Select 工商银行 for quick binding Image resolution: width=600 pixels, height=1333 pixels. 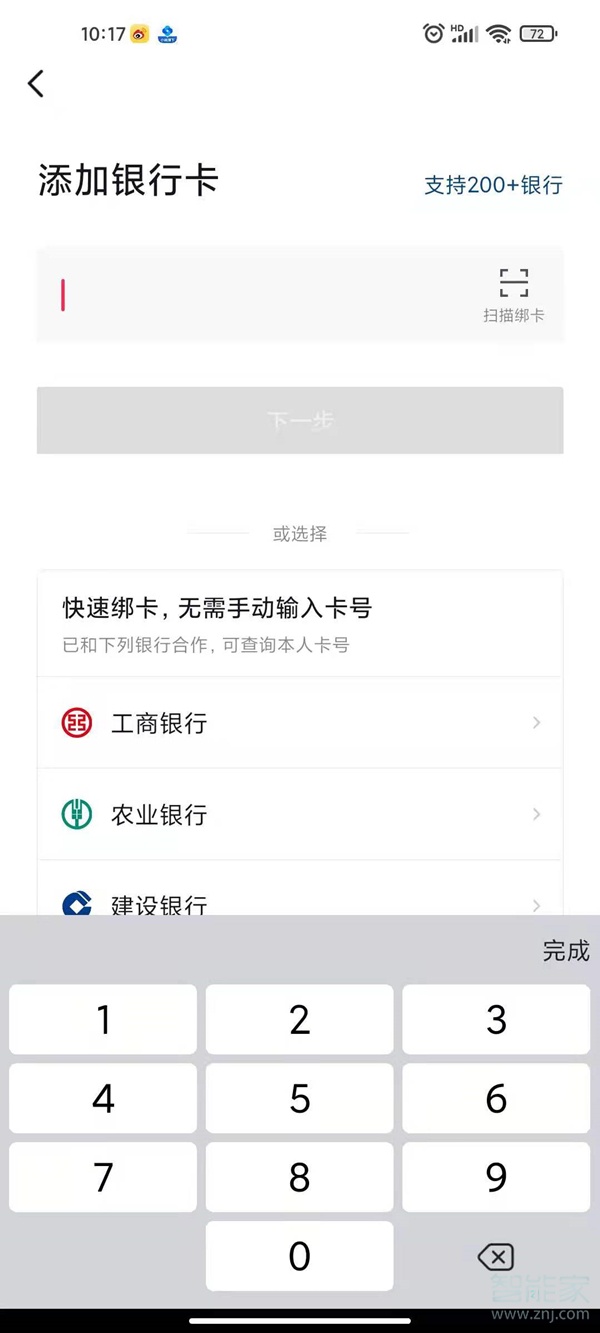coord(300,723)
